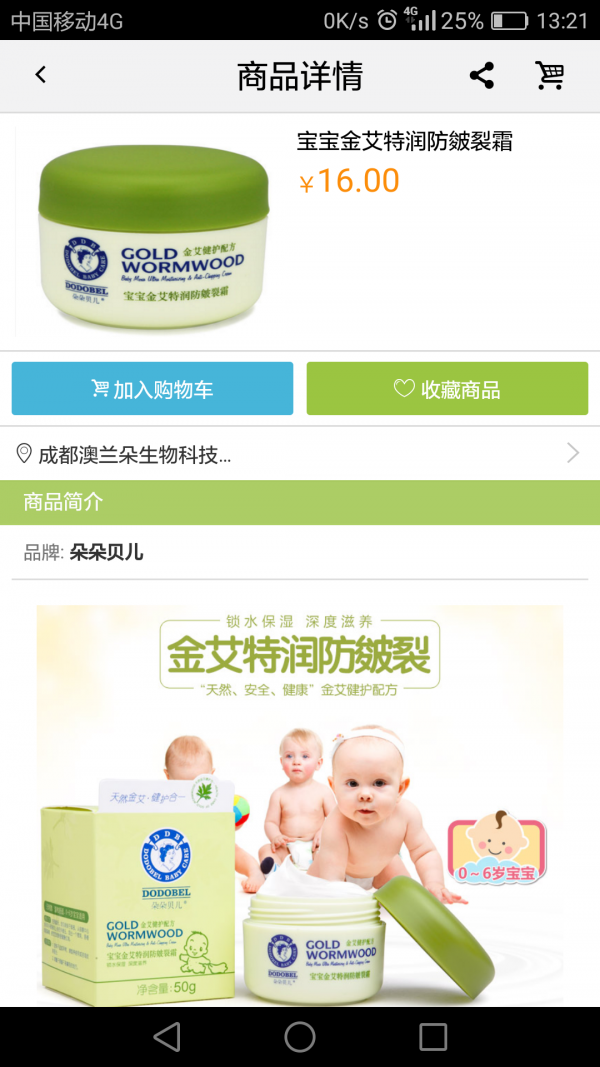Share this product

coord(482,75)
